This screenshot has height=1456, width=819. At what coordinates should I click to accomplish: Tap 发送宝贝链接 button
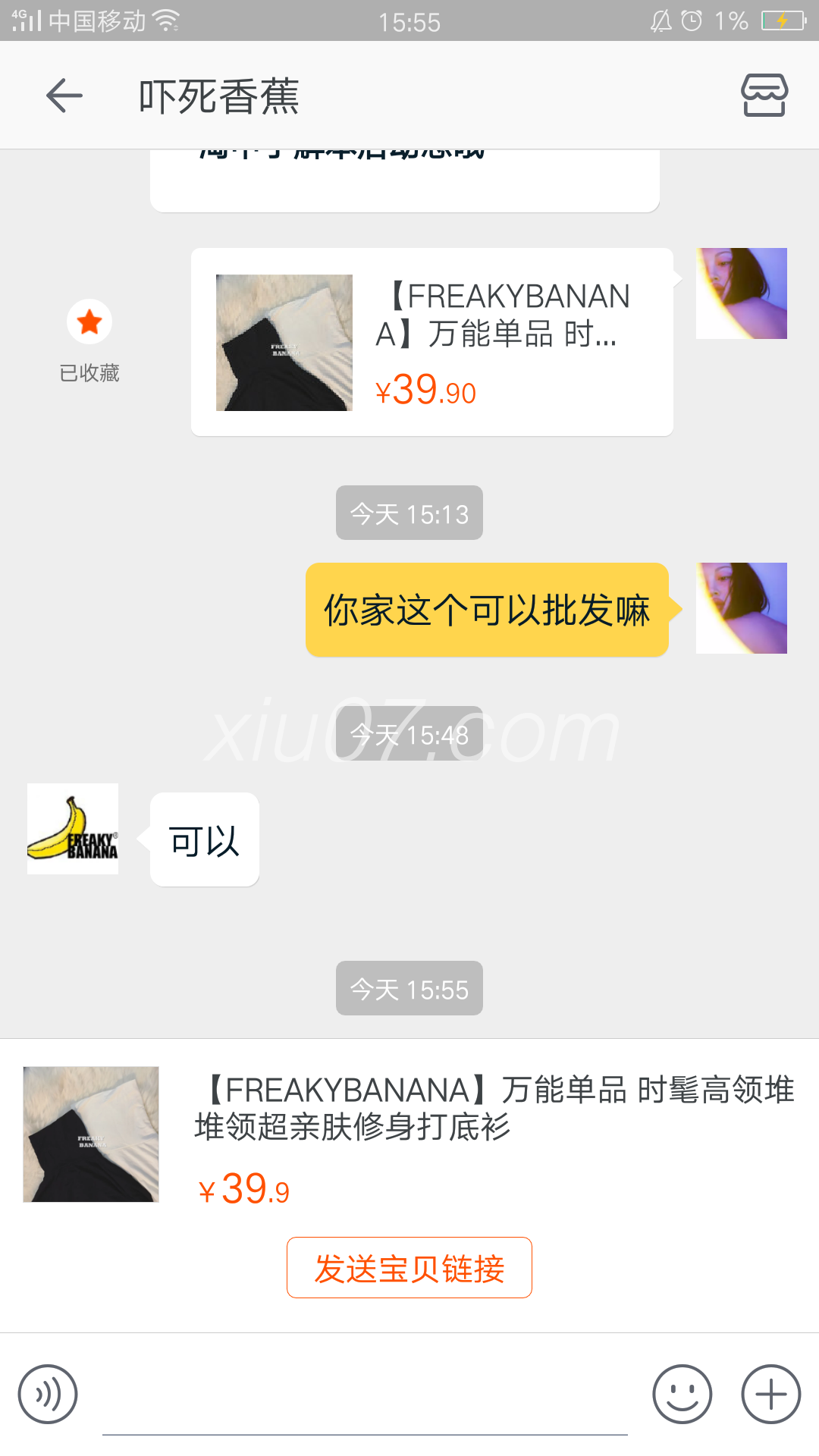409,1268
